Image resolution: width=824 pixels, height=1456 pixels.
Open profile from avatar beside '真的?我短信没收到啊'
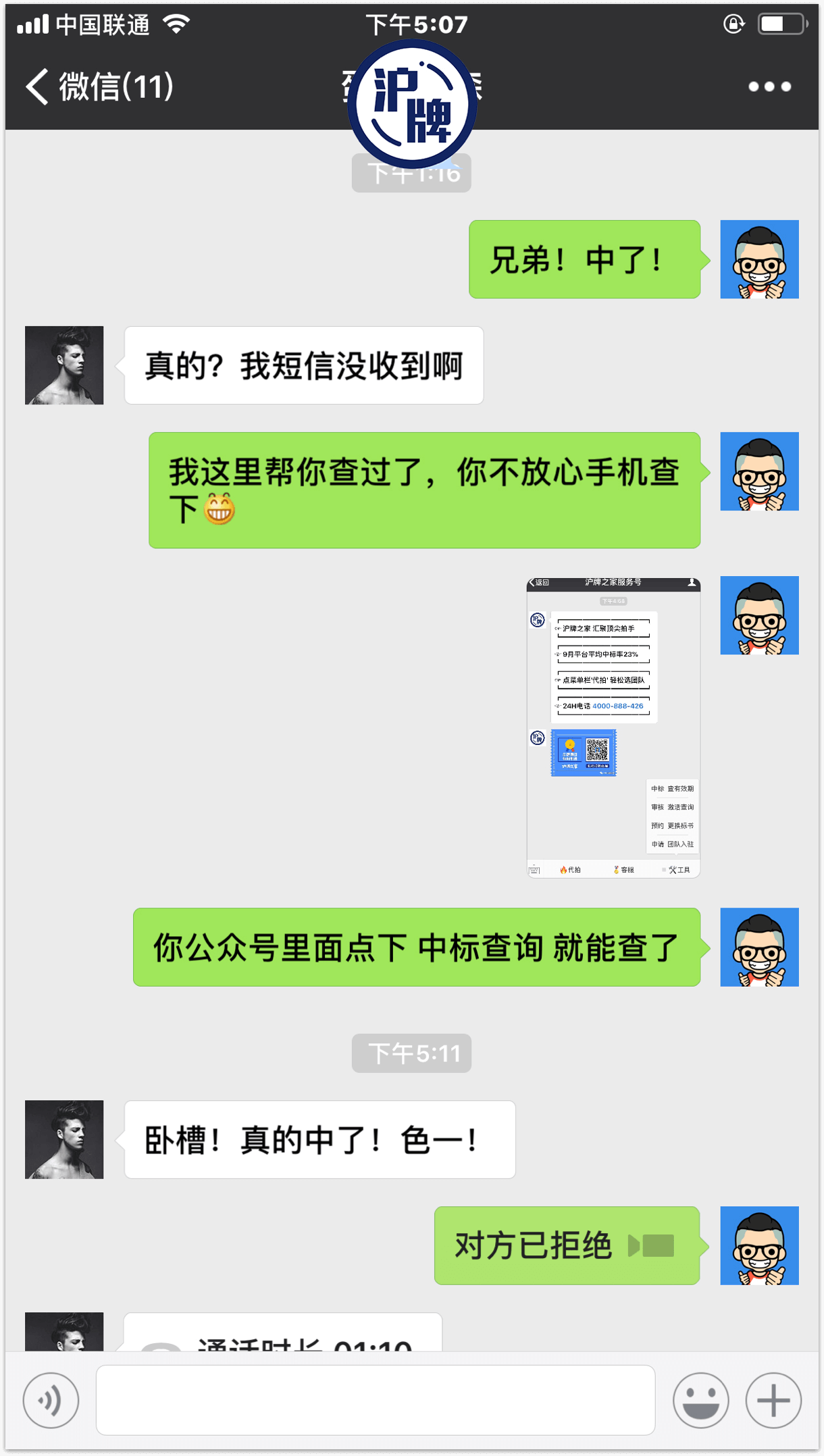pyautogui.click(x=64, y=365)
